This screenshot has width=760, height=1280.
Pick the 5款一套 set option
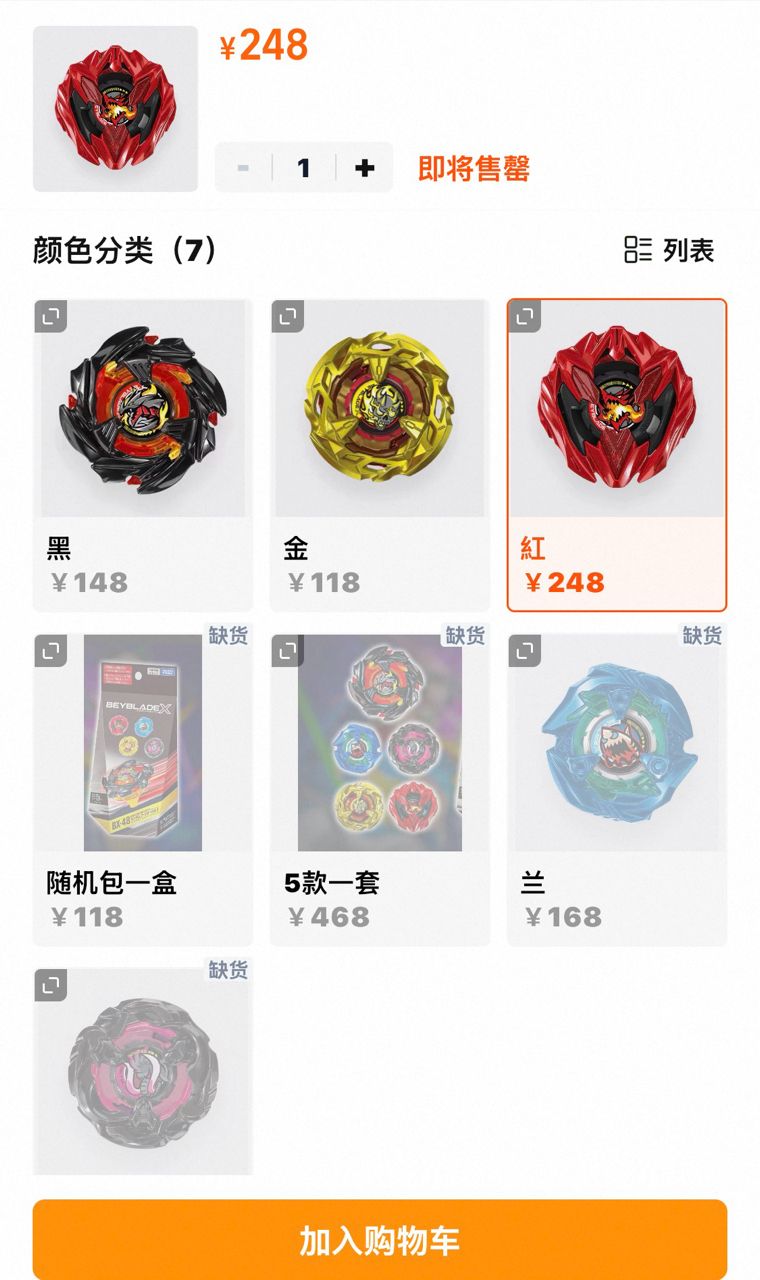[380, 790]
